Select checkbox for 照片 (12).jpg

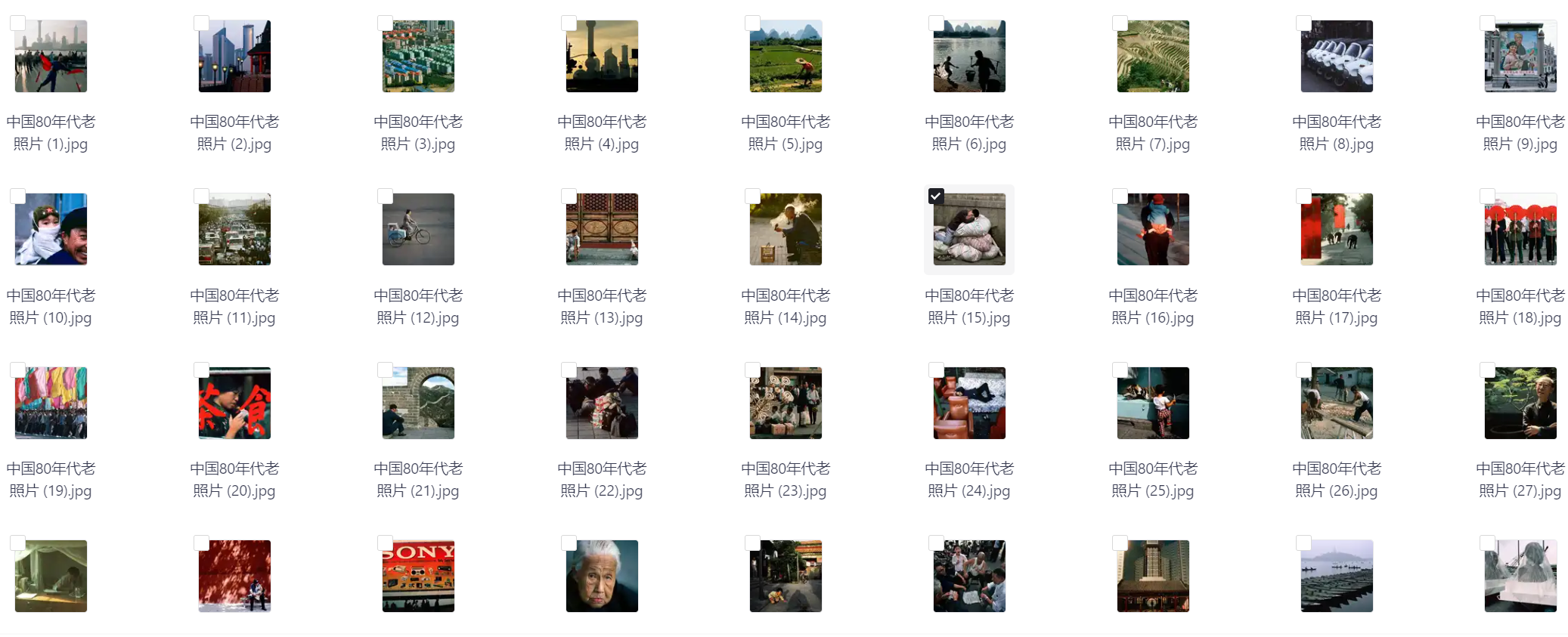coord(385,196)
